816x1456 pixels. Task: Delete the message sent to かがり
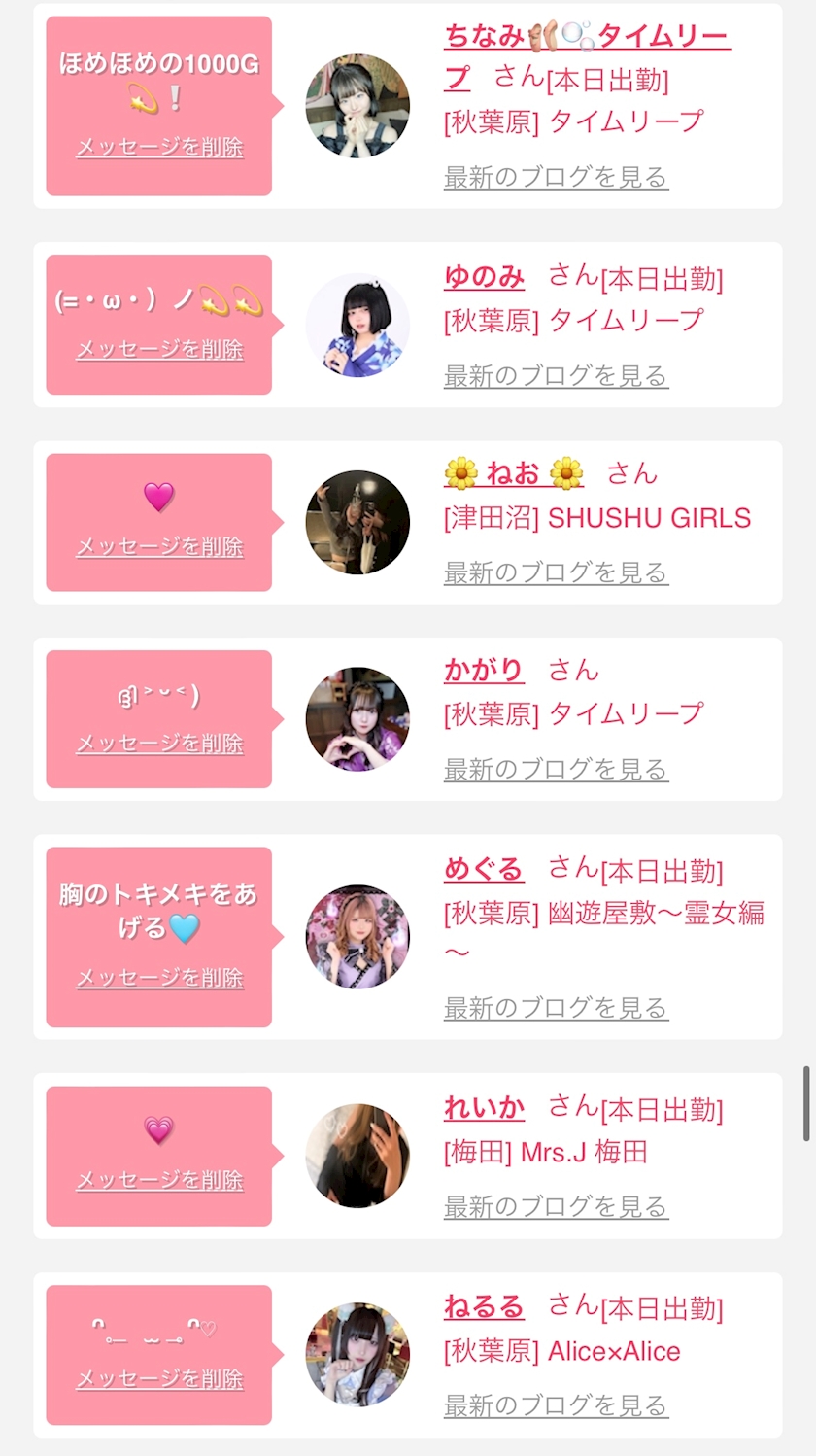159,744
